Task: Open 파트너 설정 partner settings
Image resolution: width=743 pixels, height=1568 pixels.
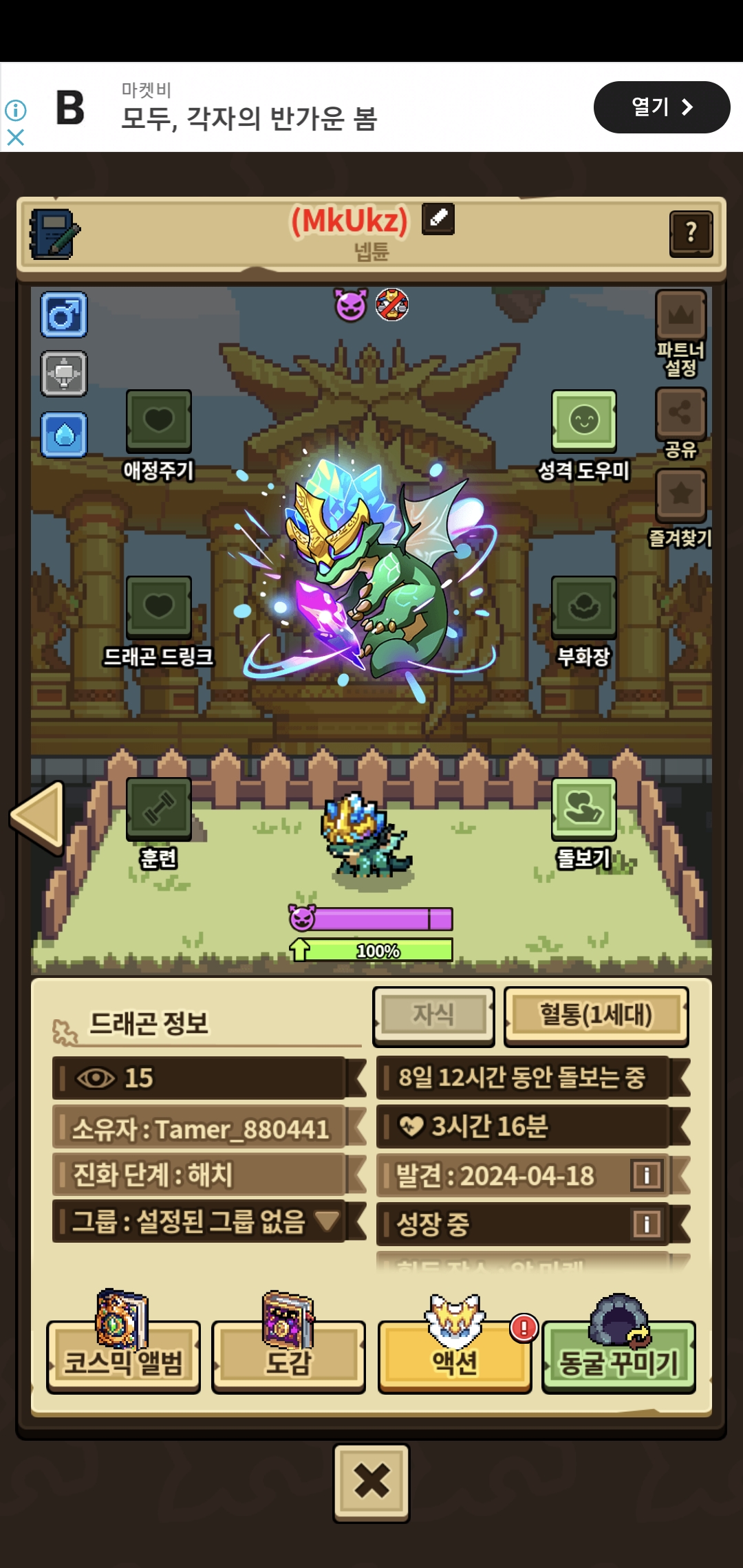Action: pyautogui.click(x=680, y=318)
